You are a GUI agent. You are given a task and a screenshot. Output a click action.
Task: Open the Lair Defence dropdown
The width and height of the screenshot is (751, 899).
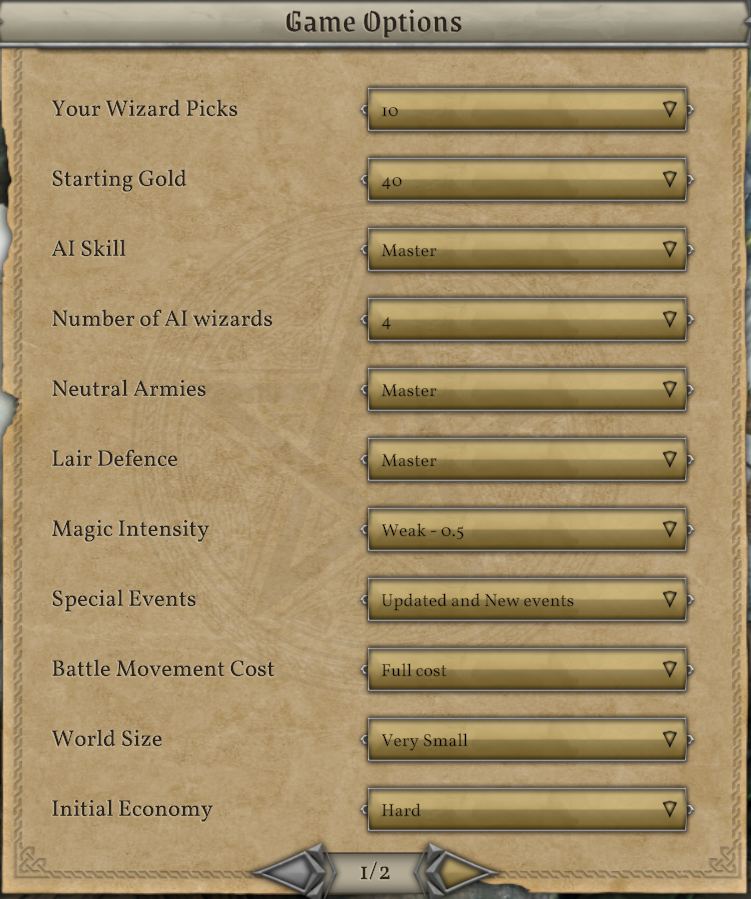(x=527, y=460)
